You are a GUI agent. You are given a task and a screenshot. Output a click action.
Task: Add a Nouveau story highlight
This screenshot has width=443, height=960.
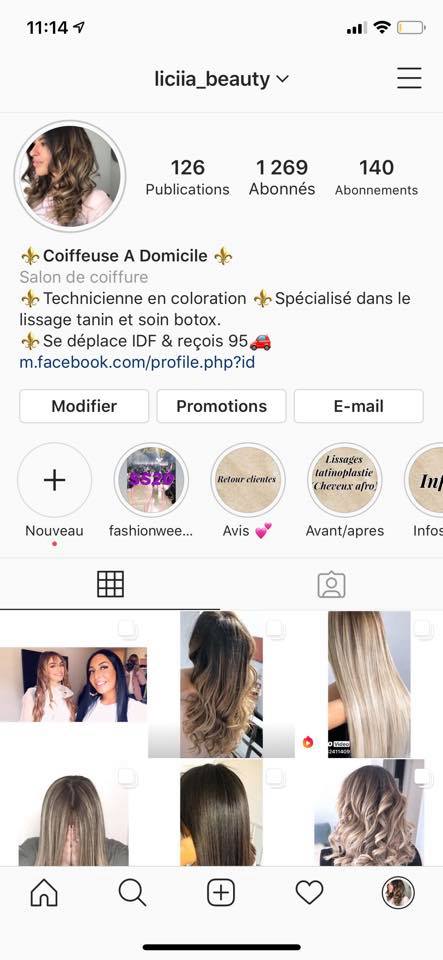coord(54,481)
